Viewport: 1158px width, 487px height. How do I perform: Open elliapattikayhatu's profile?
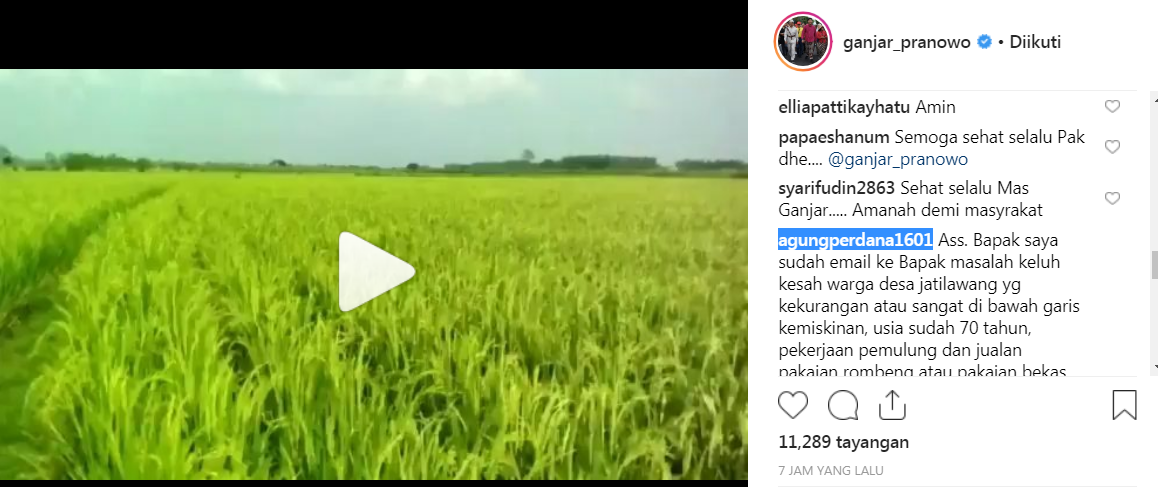click(x=843, y=107)
